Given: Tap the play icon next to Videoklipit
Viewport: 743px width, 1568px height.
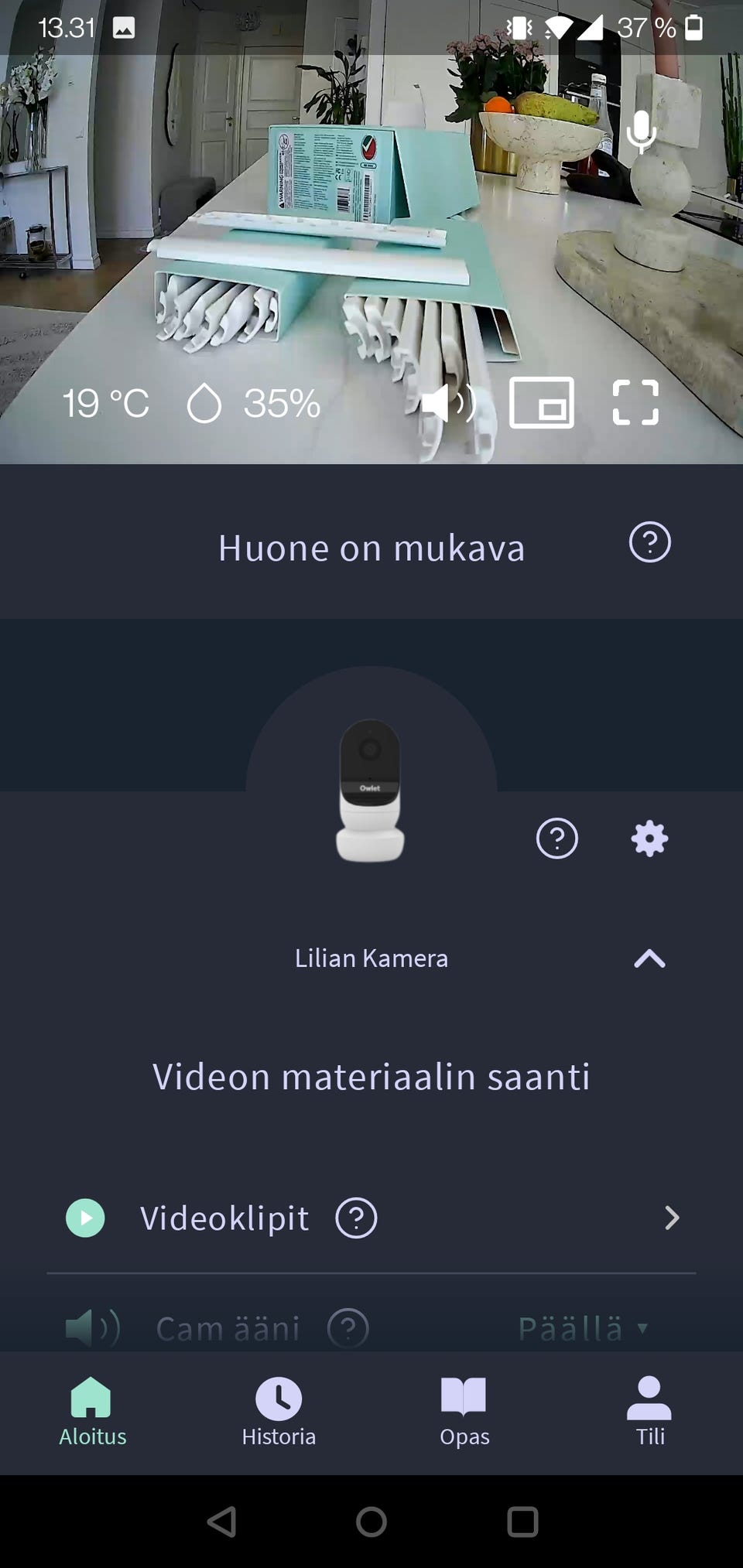Looking at the screenshot, I should (x=85, y=1218).
